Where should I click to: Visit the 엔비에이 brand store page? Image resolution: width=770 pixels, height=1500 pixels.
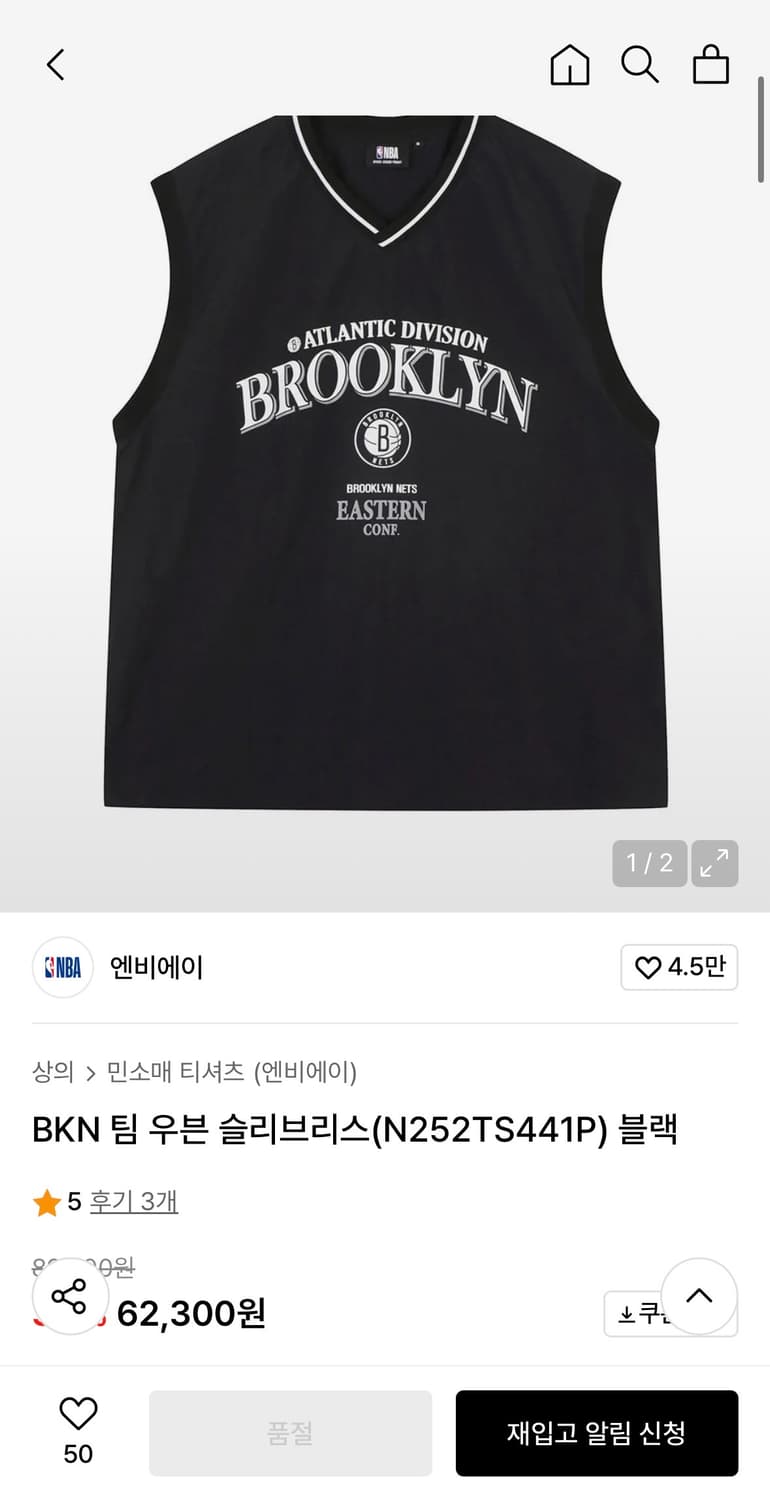coord(155,967)
